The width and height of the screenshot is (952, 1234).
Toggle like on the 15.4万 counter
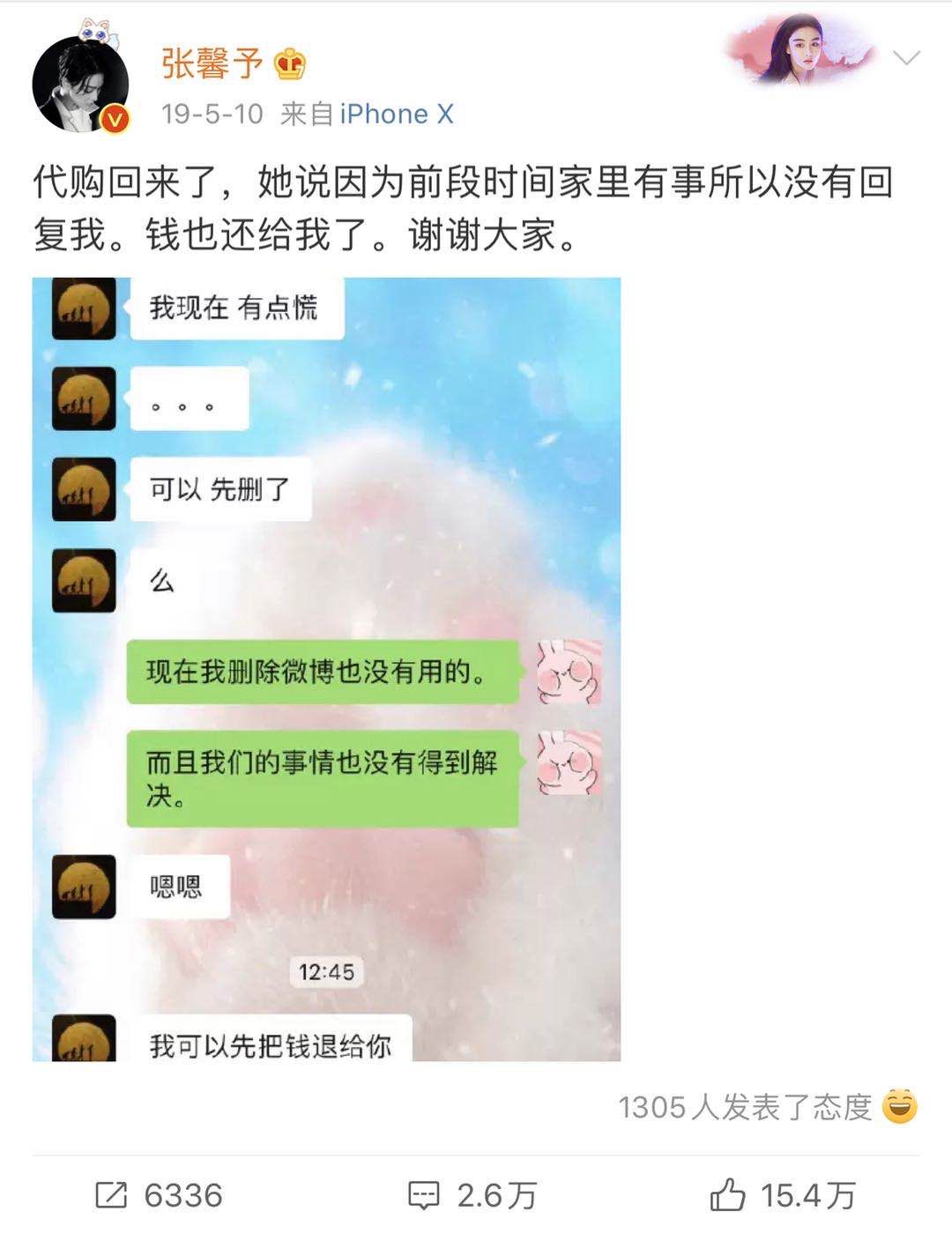click(x=807, y=1196)
